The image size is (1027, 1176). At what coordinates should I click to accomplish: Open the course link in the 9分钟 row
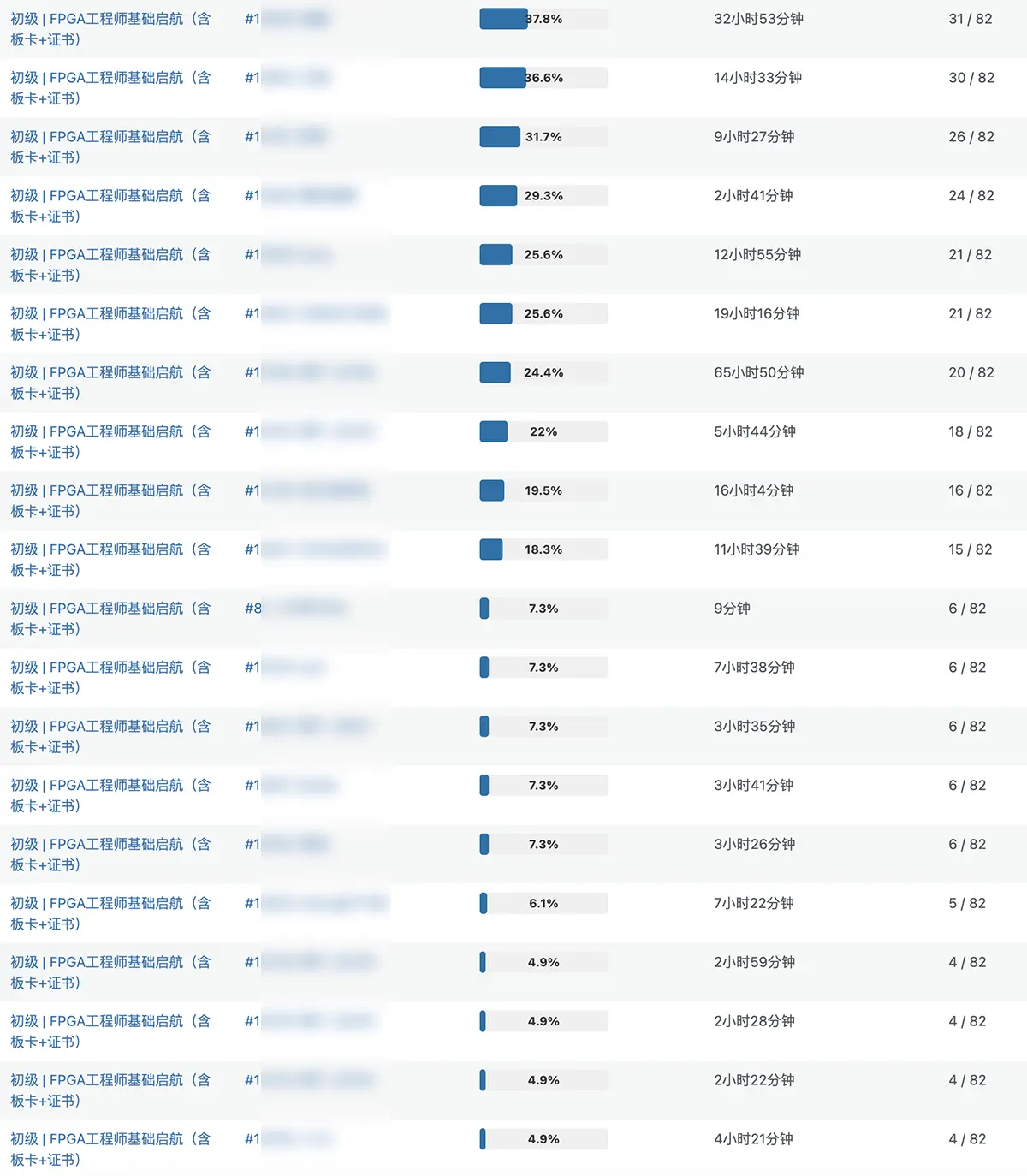110,610
